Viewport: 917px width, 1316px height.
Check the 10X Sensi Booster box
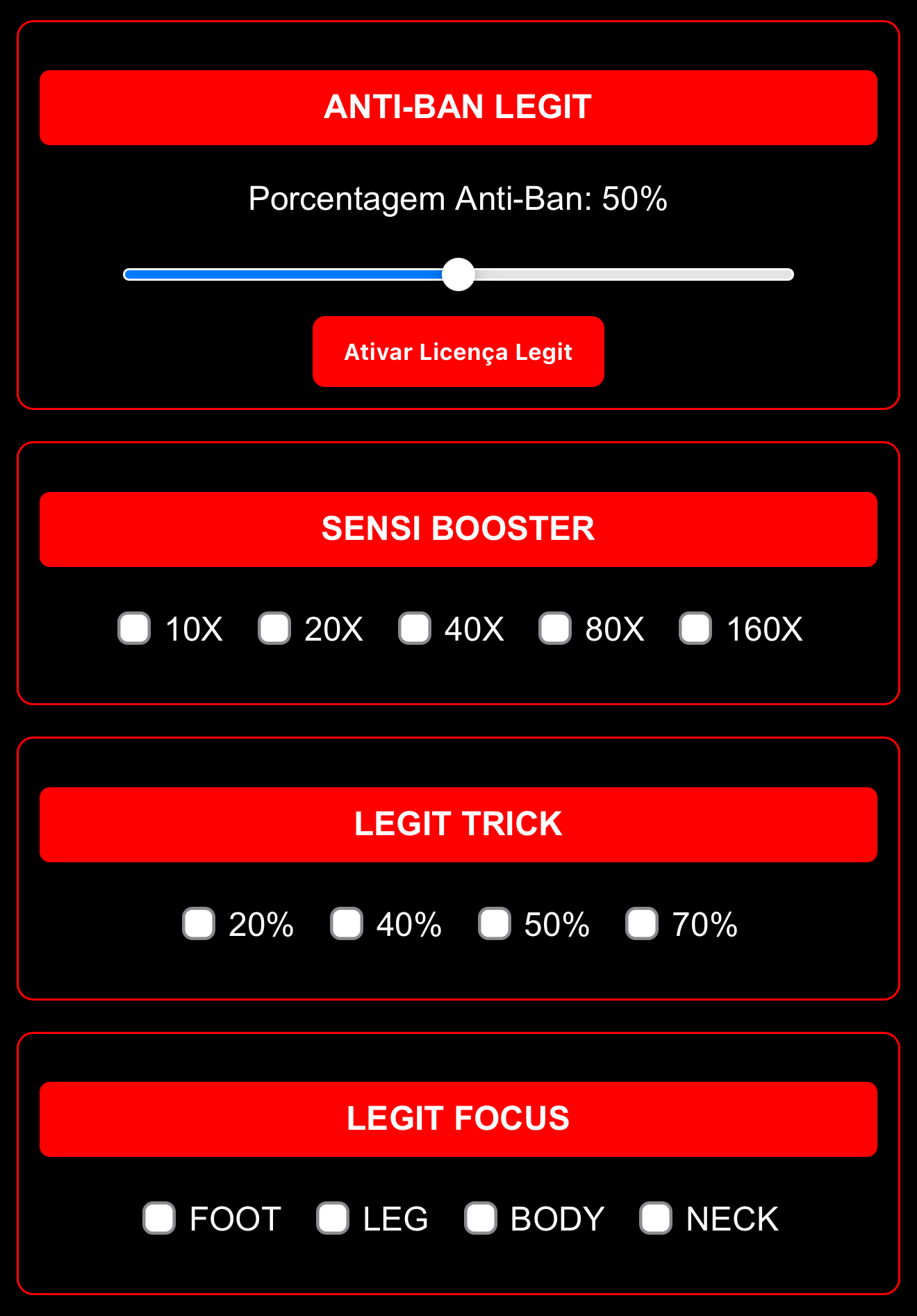134,628
